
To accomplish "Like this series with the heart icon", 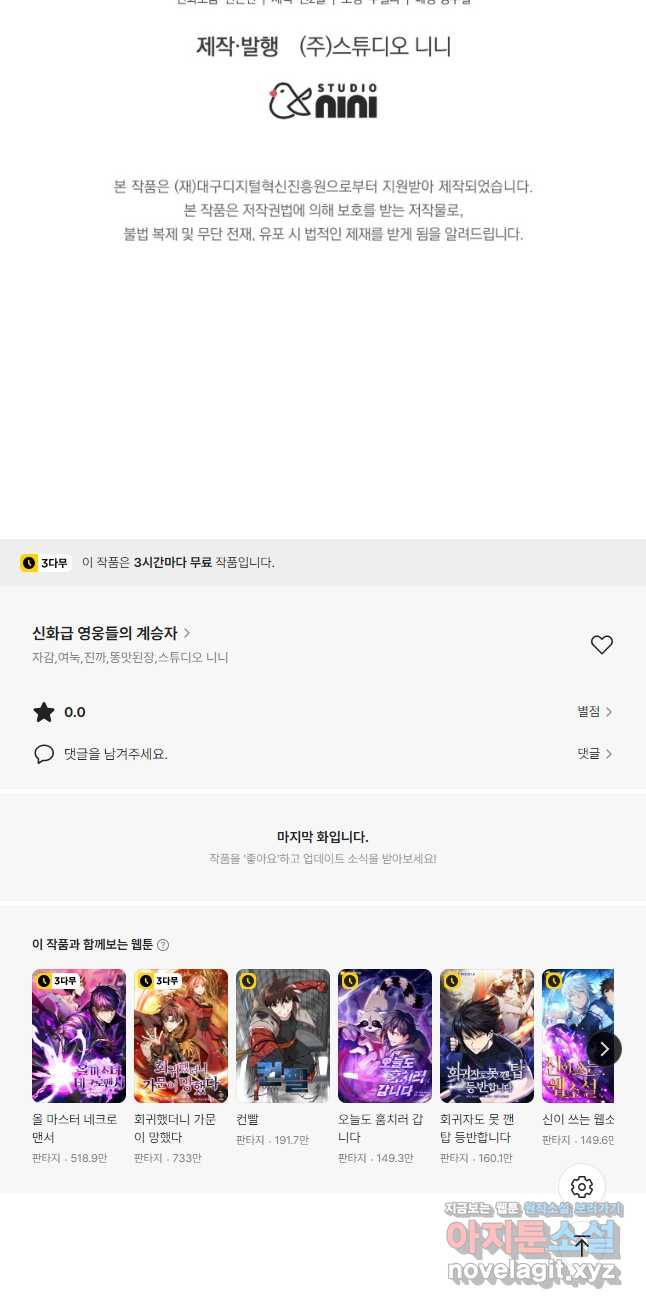I will pyautogui.click(x=601, y=645).
